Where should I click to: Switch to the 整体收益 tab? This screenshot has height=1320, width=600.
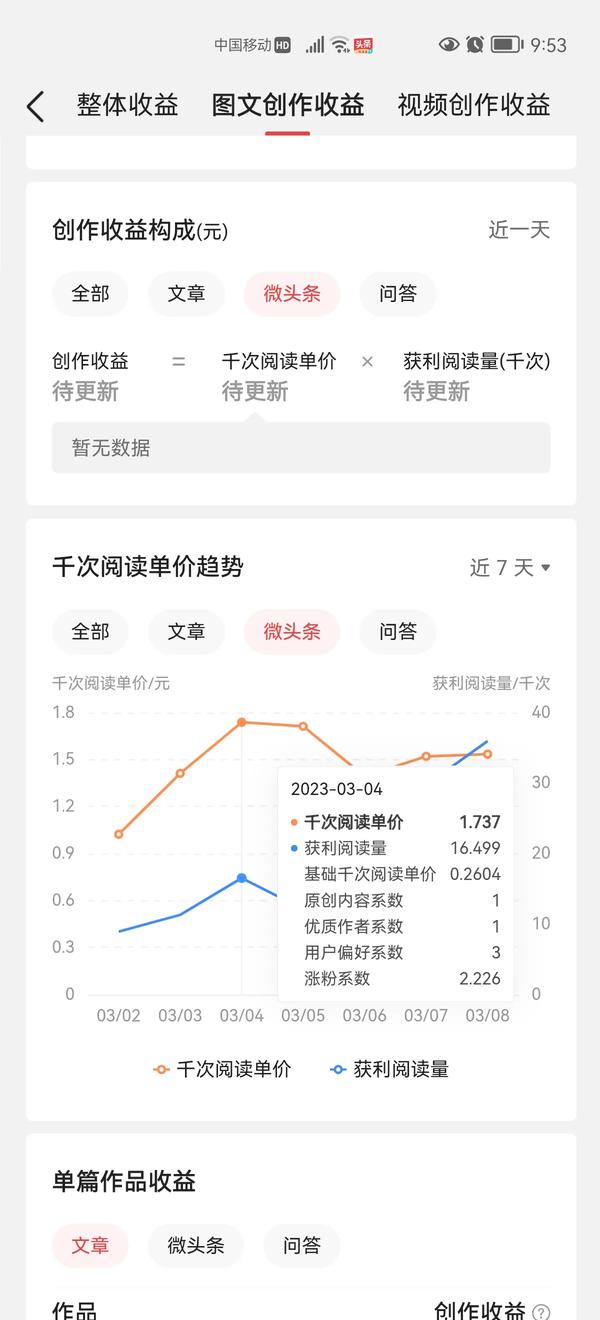(x=128, y=105)
